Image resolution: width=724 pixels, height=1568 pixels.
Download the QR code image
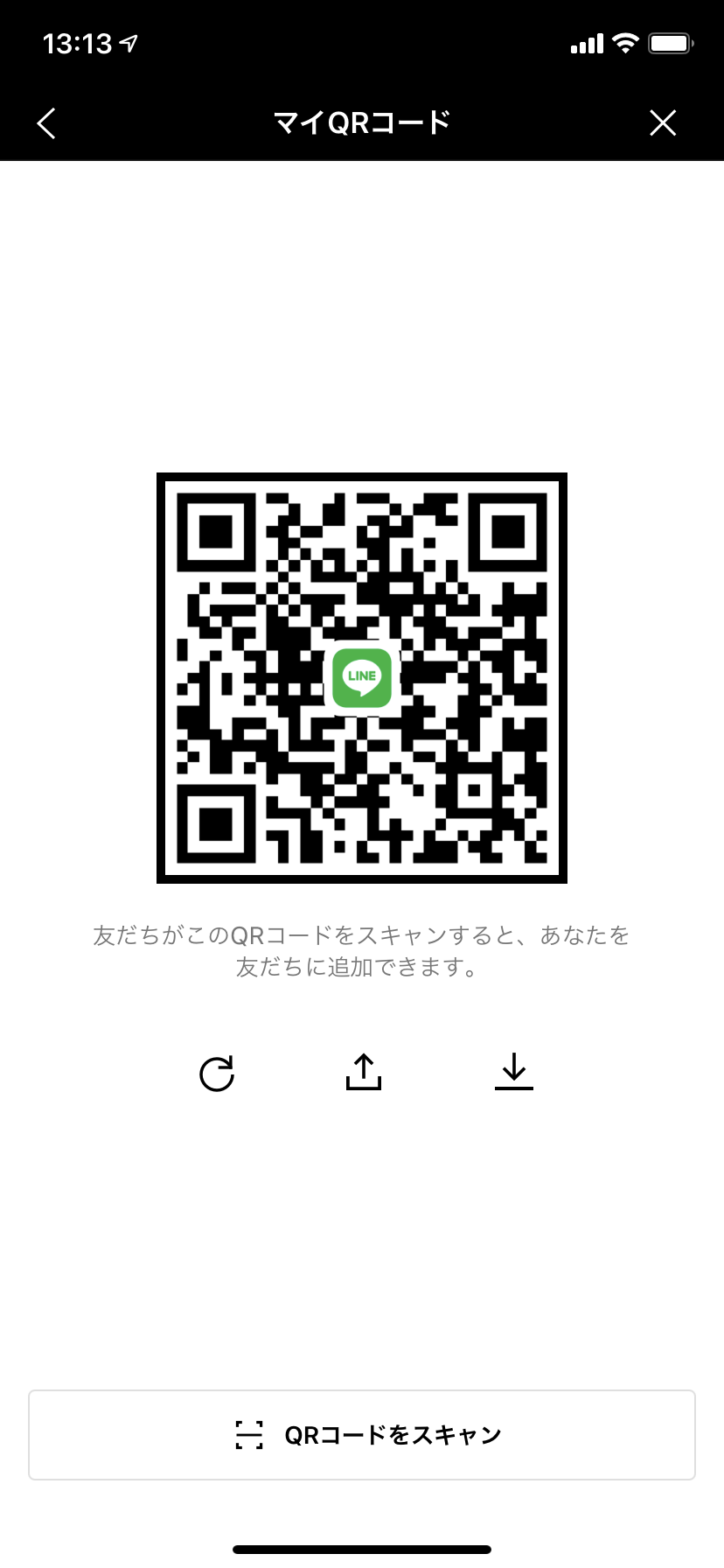click(x=514, y=1071)
